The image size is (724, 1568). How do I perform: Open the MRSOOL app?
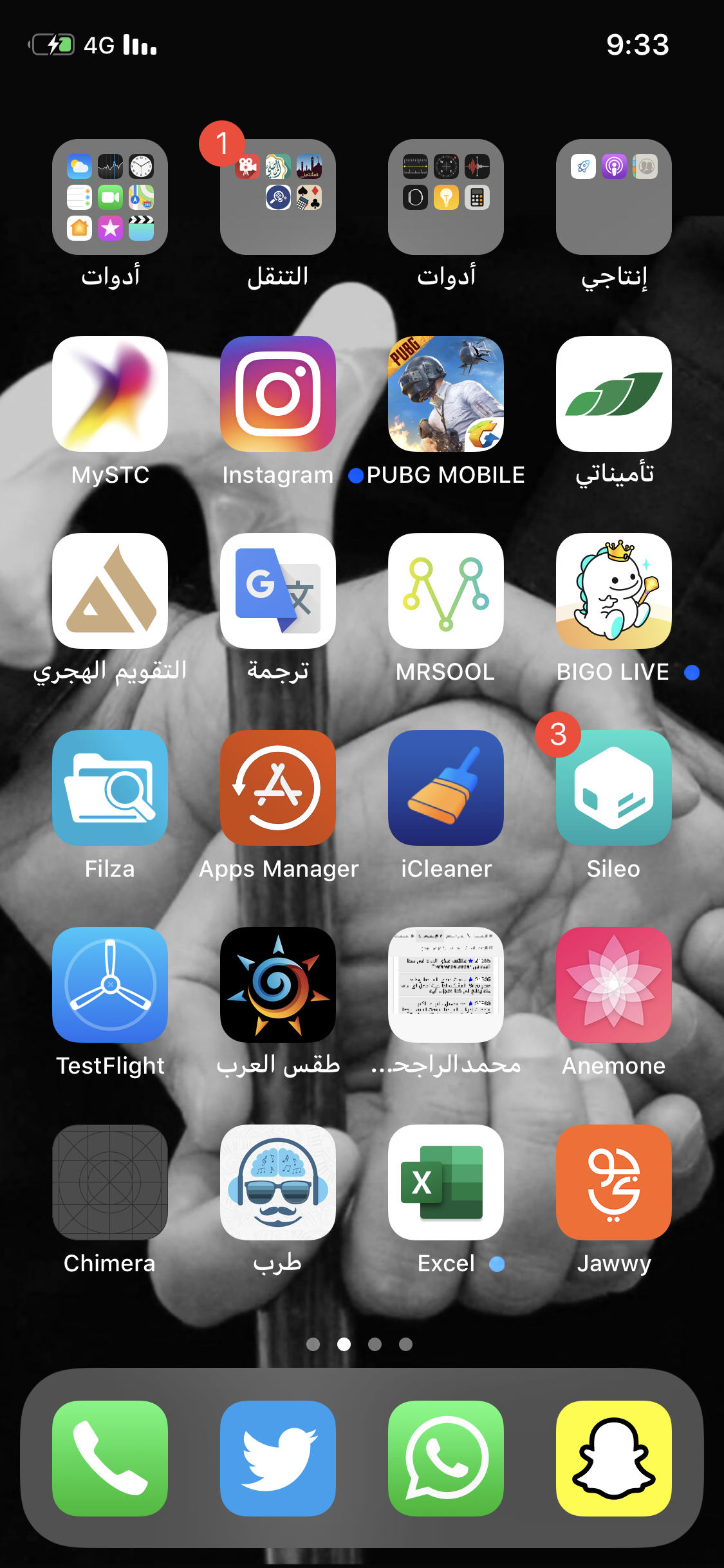[446, 590]
